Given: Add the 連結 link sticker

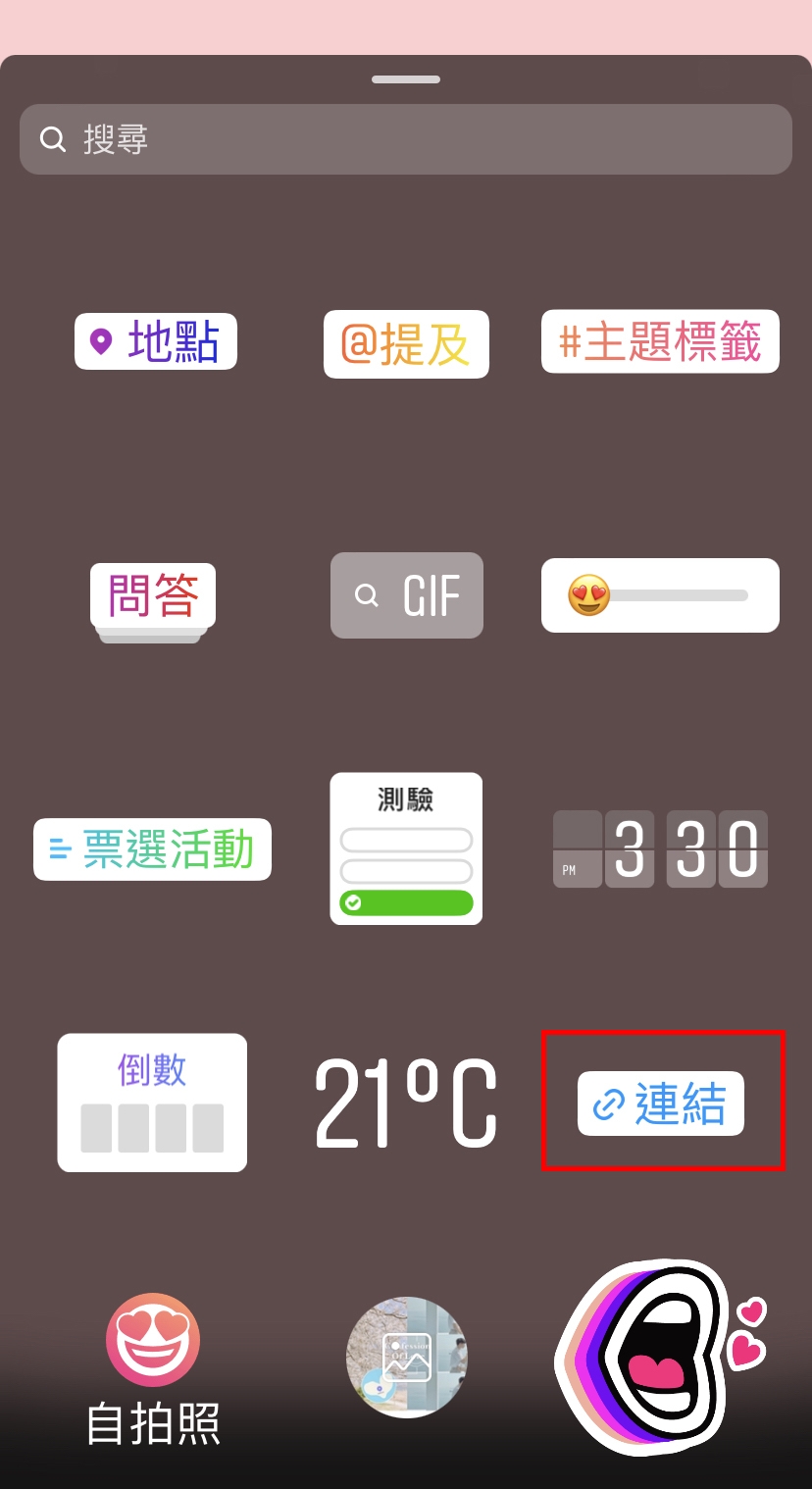Looking at the screenshot, I should click(x=660, y=1104).
